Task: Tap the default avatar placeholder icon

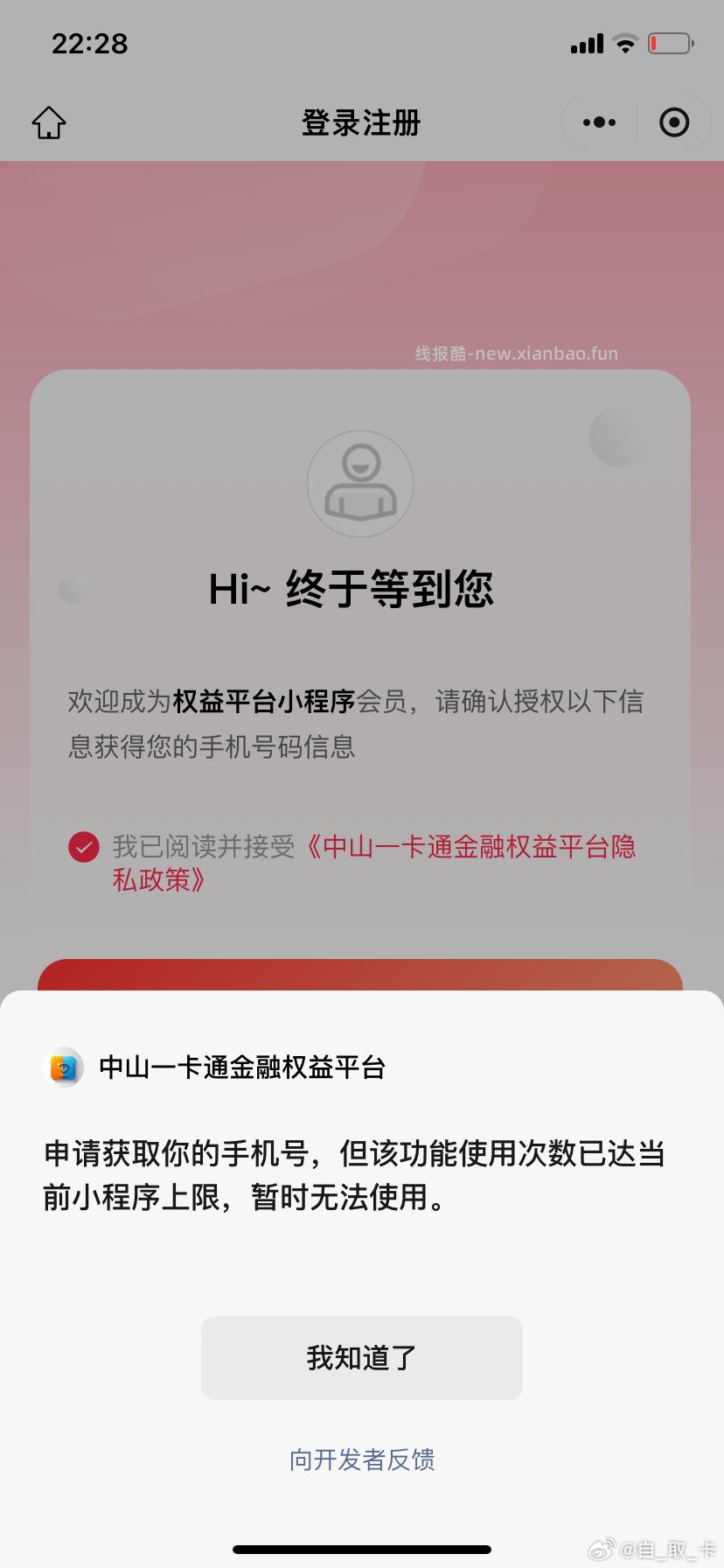Action: pos(359,483)
